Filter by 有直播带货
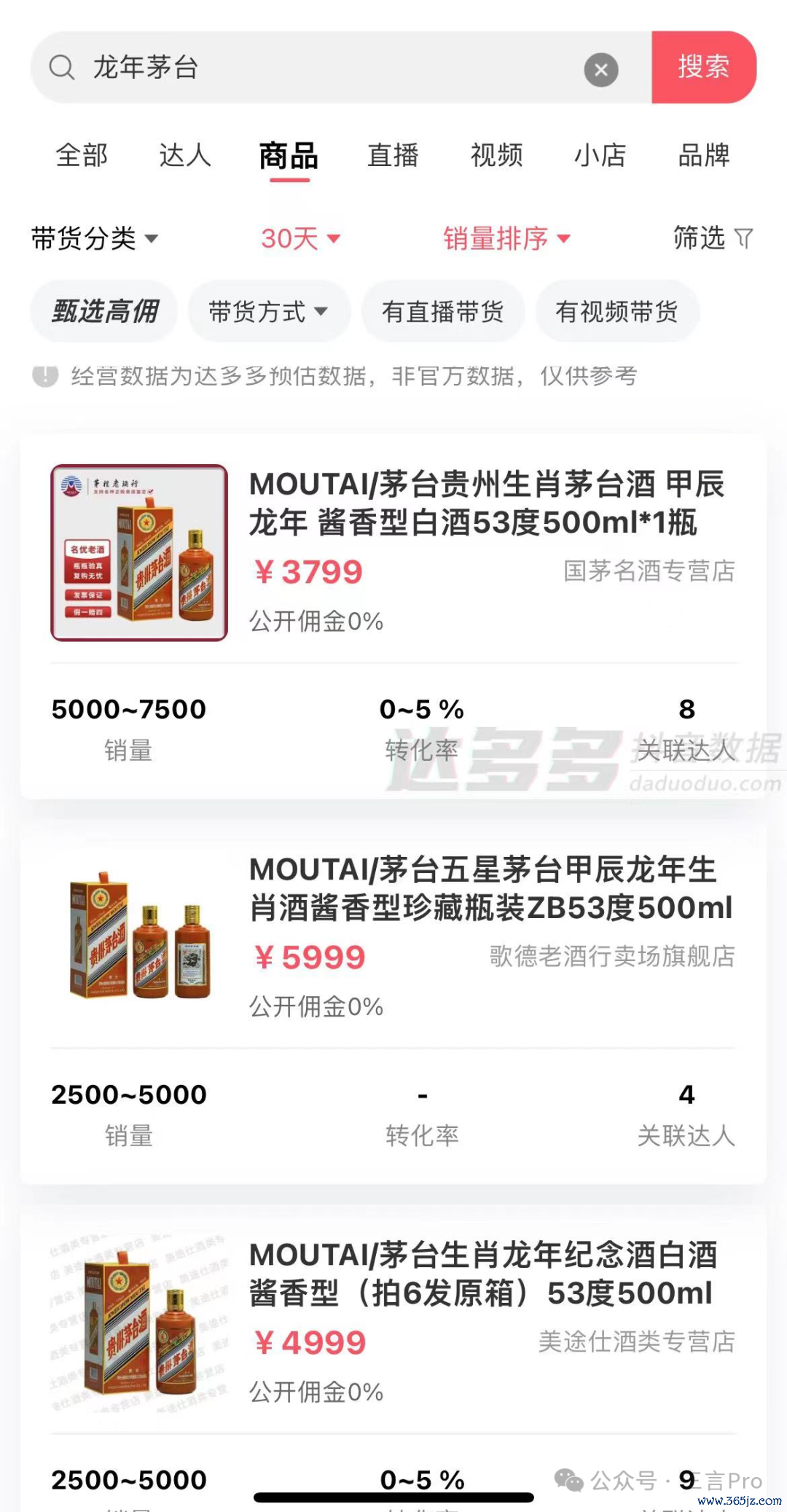 (x=443, y=312)
